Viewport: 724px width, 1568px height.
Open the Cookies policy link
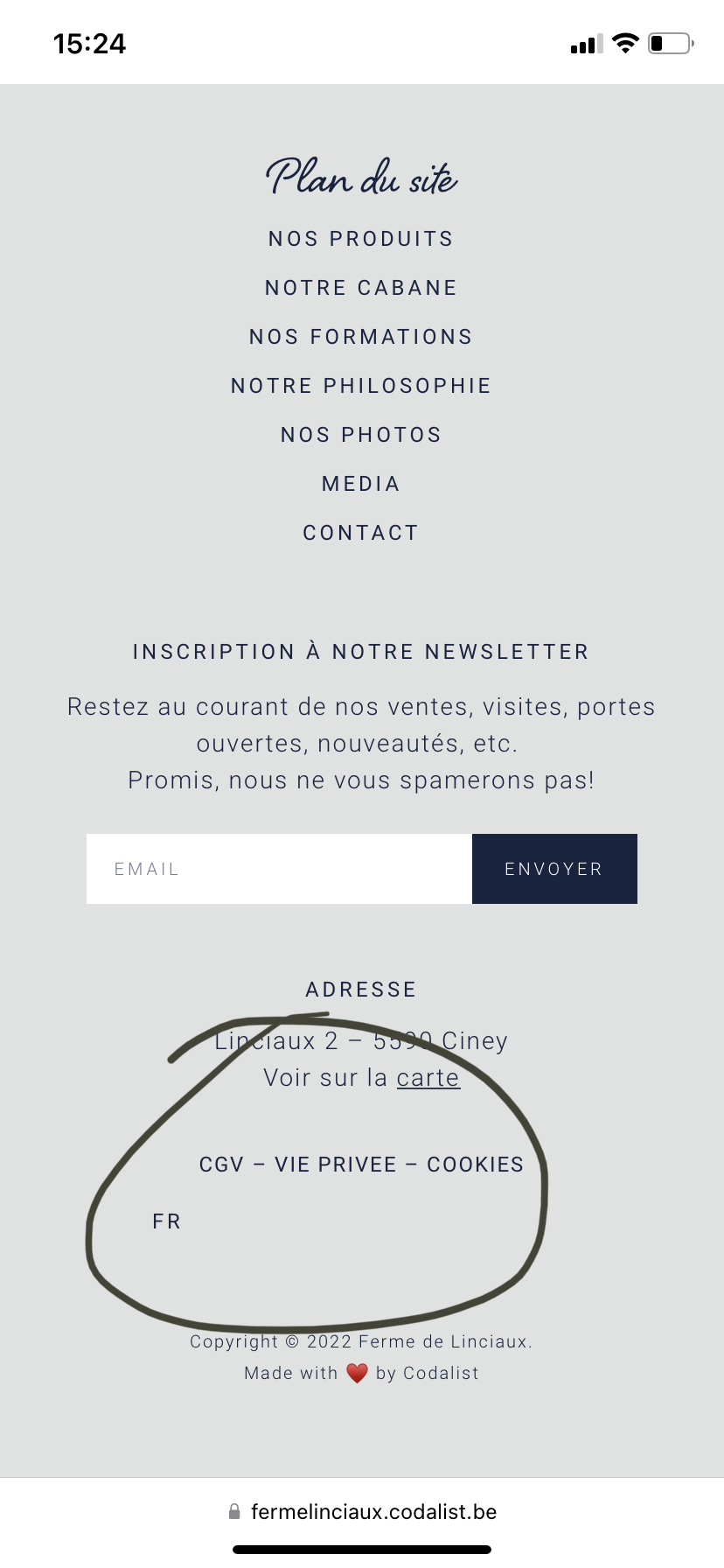tap(475, 1165)
